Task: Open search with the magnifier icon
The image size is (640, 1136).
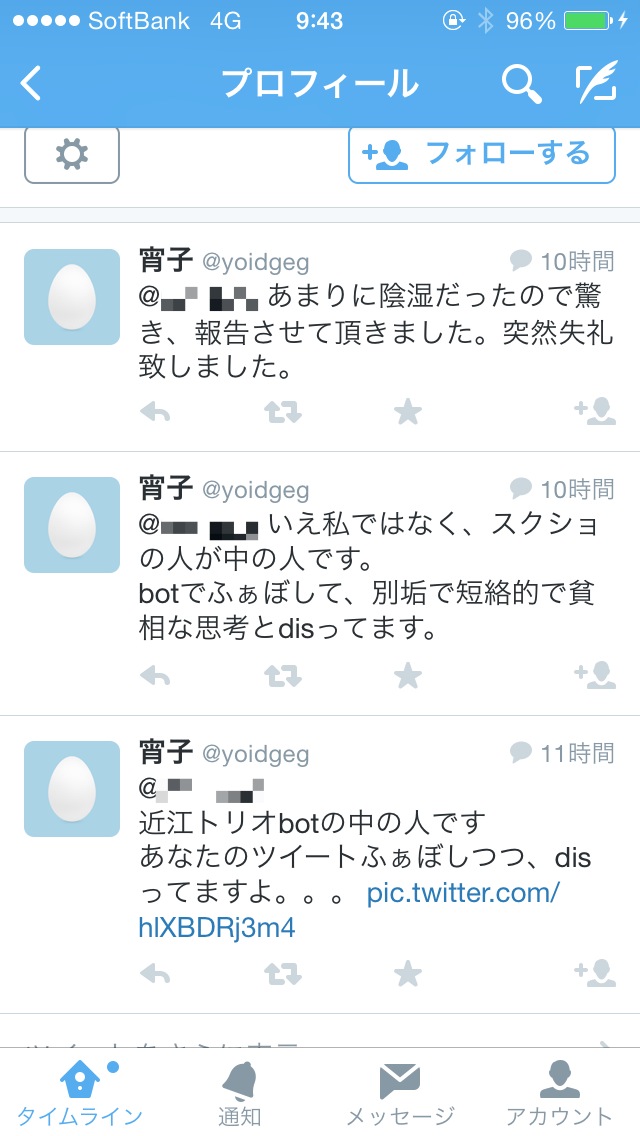Action: [x=522, y=83]
